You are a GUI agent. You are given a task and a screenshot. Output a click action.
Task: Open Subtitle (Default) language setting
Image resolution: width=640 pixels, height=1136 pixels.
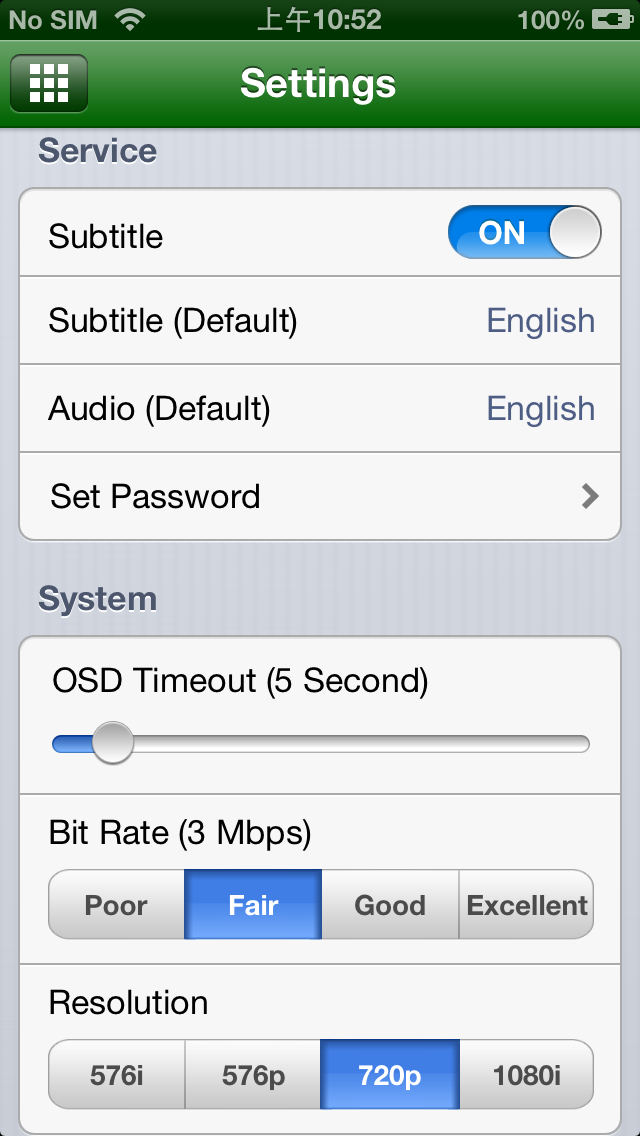[320, 320]
